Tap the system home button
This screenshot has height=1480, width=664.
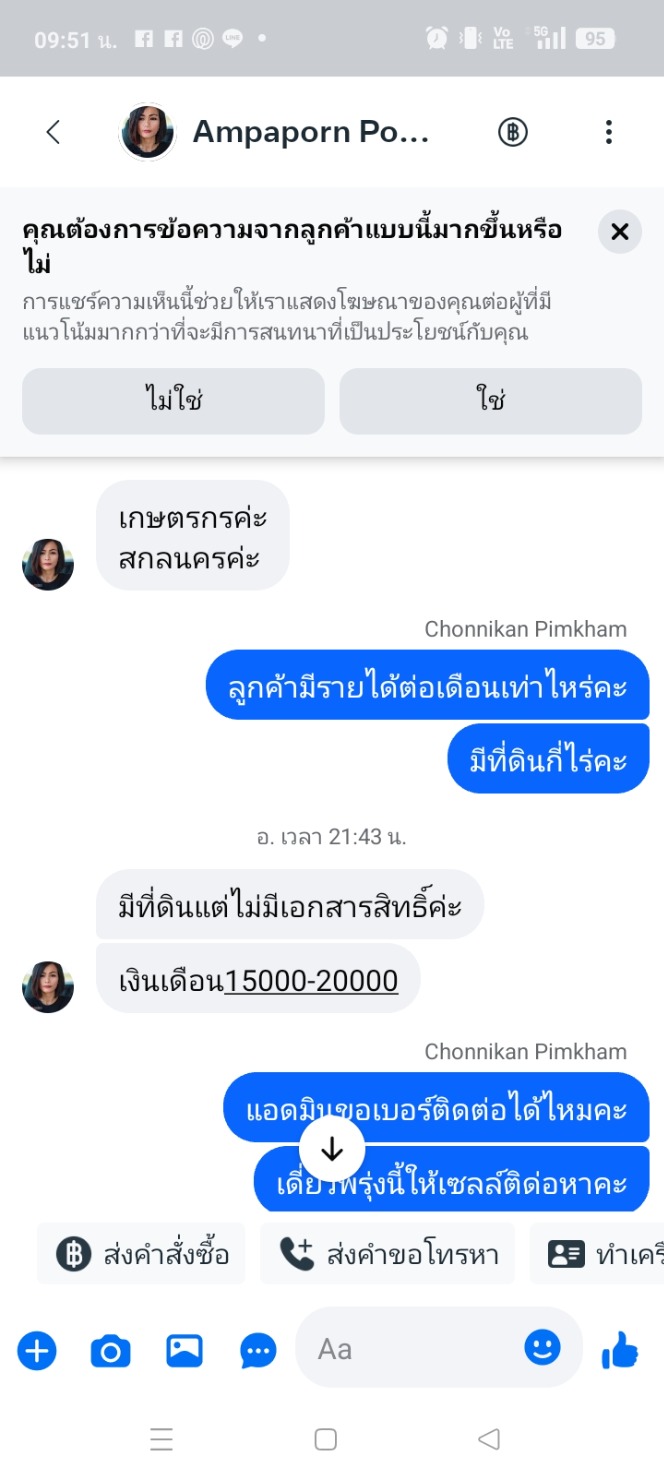tap(325, 1439)
